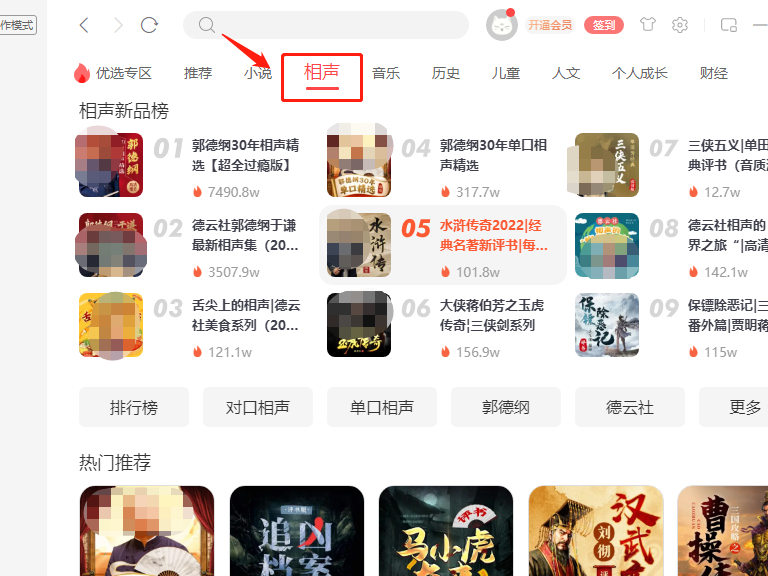Go back with the left arrow
The image size is (768, 576).
[85, 25]
